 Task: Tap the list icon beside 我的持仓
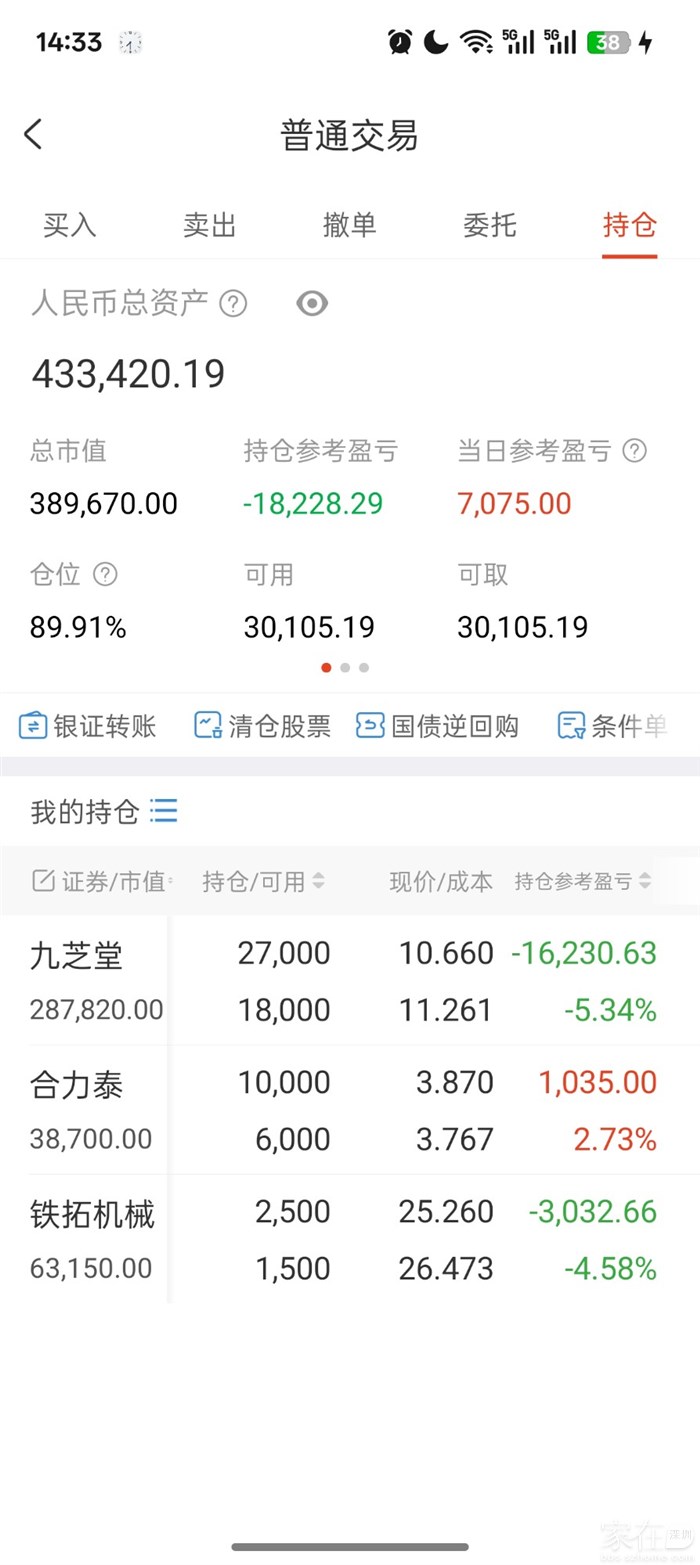point(164,810)
